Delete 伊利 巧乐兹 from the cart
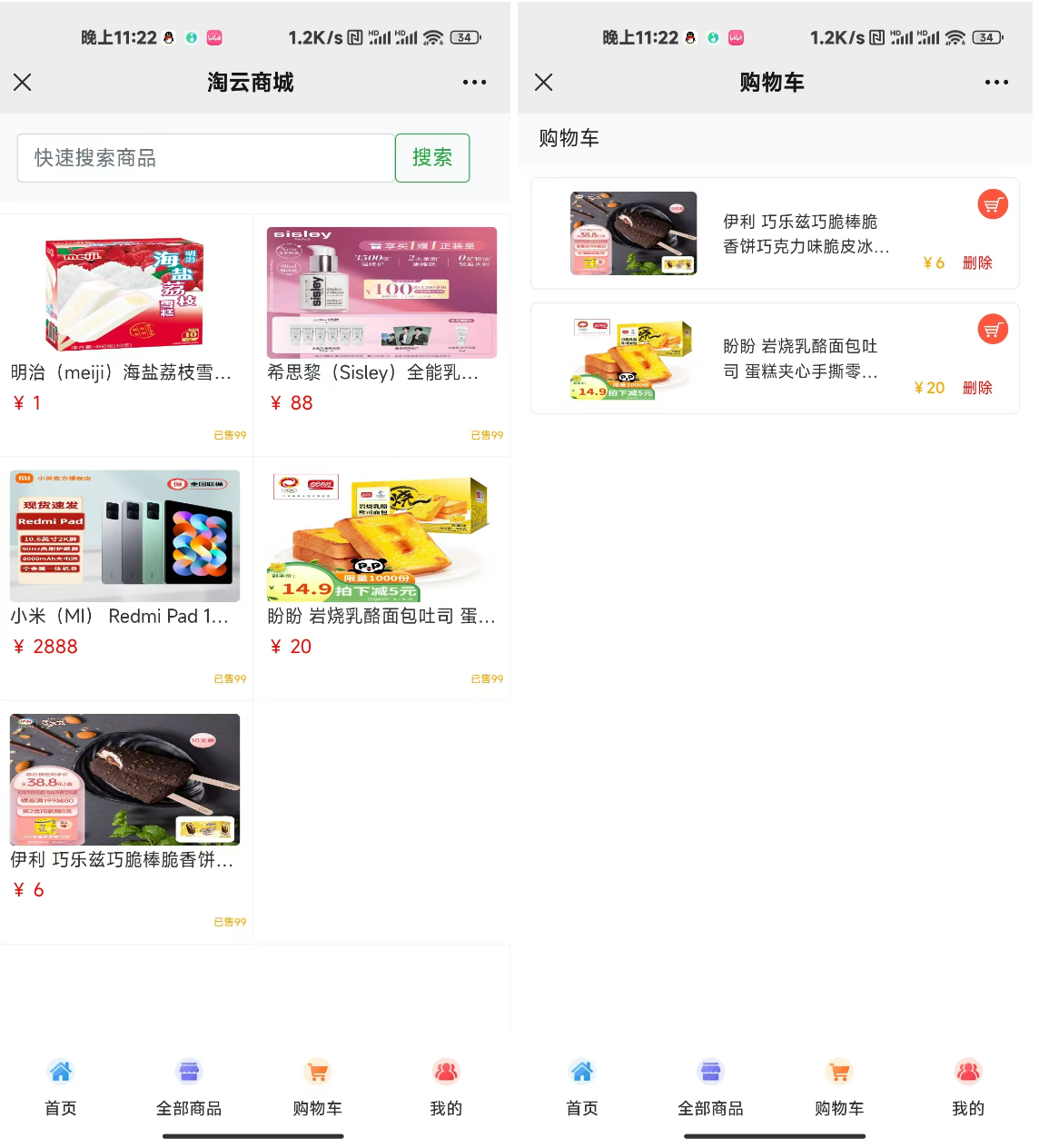1039x1148 pixels. (x=977, y=263)
